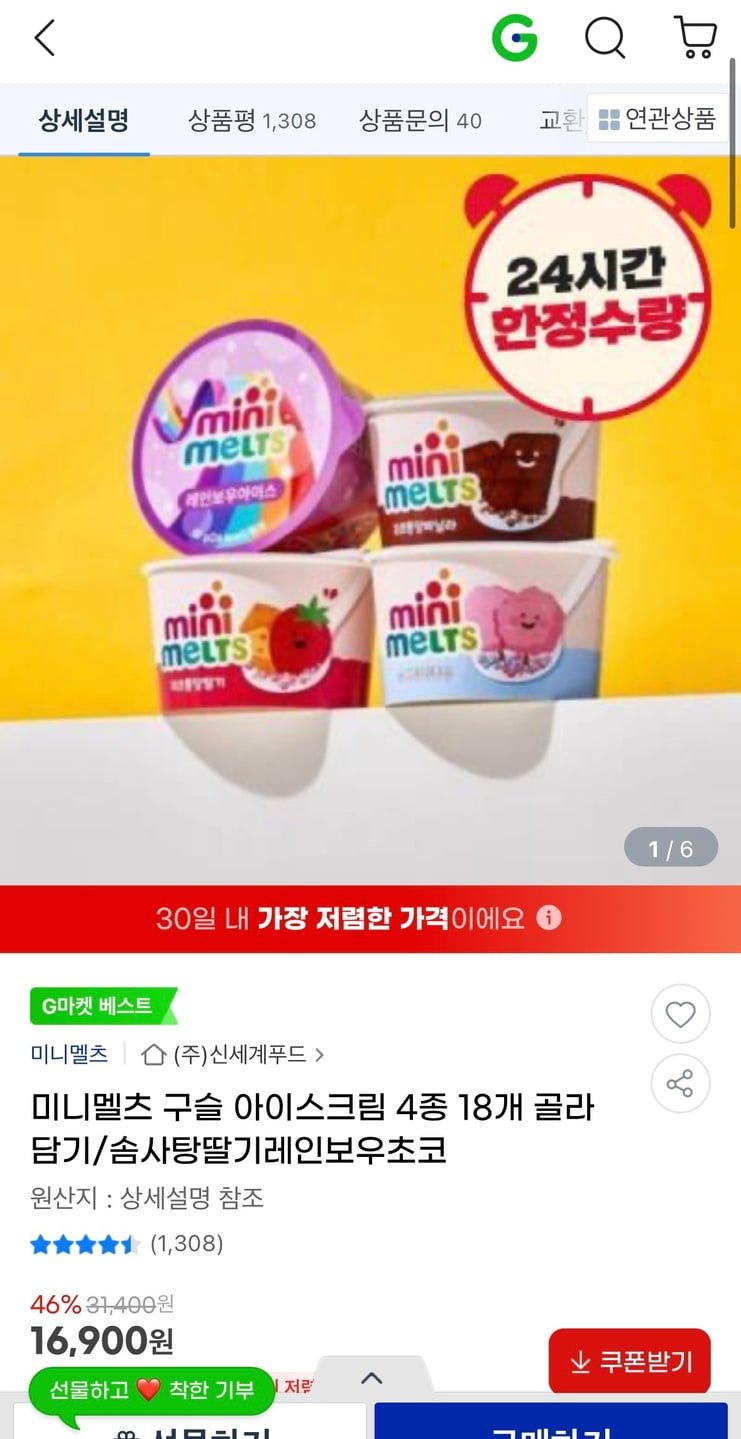
Task: Share this product
Action: pyautogui.click(x=680, y=1084)
